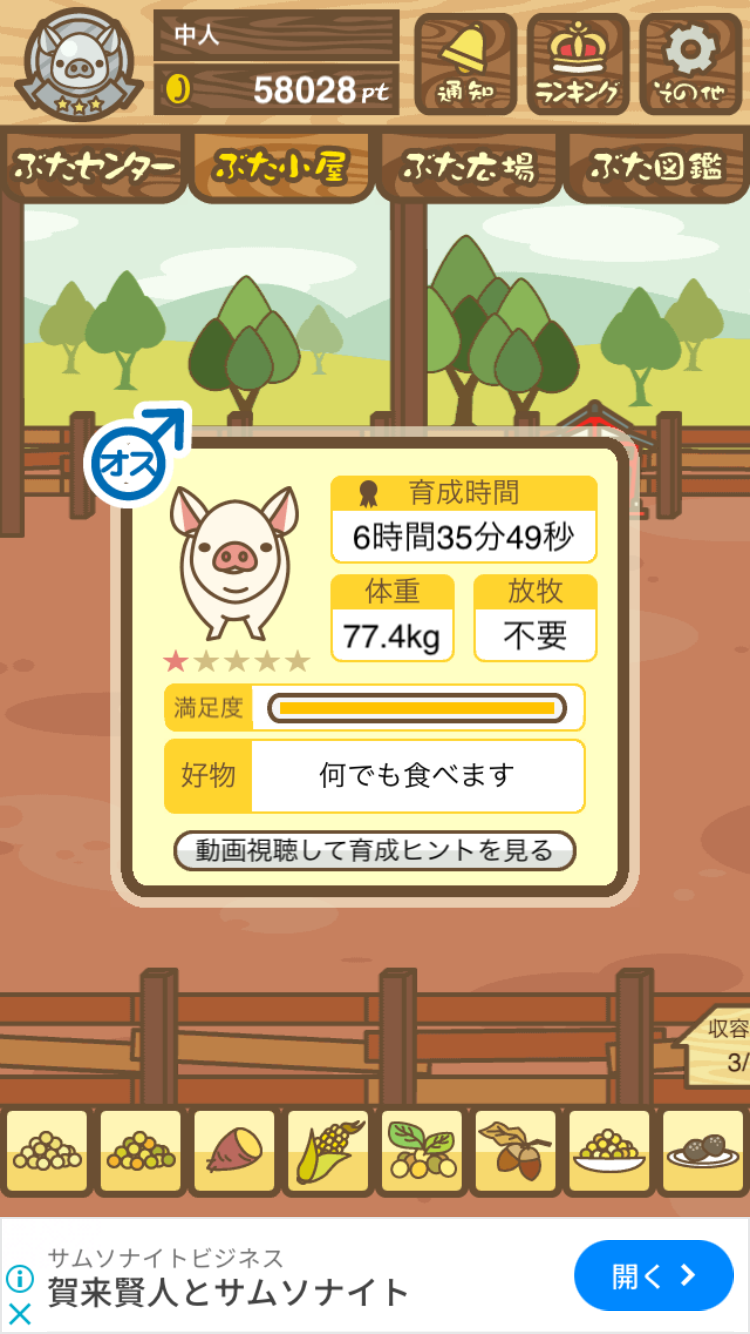
Task: Switch to the ぶた広場 tab
Action: point(468,167)
